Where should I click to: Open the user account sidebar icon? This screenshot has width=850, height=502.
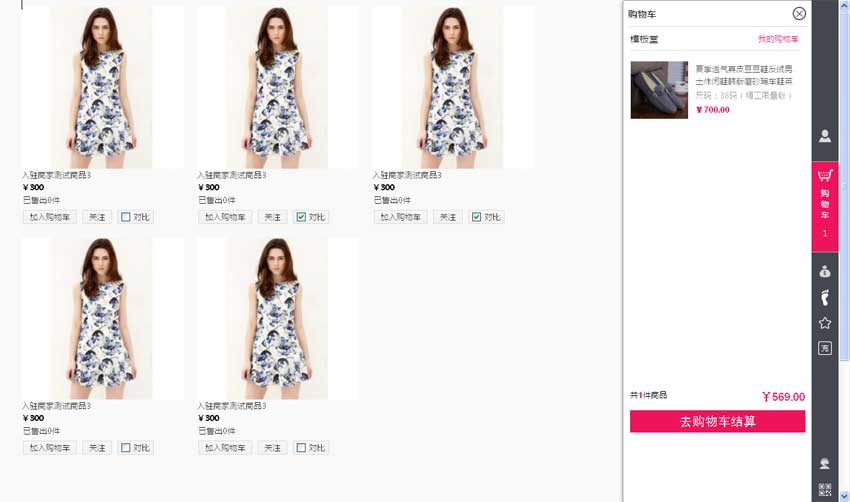click(825, 136)
